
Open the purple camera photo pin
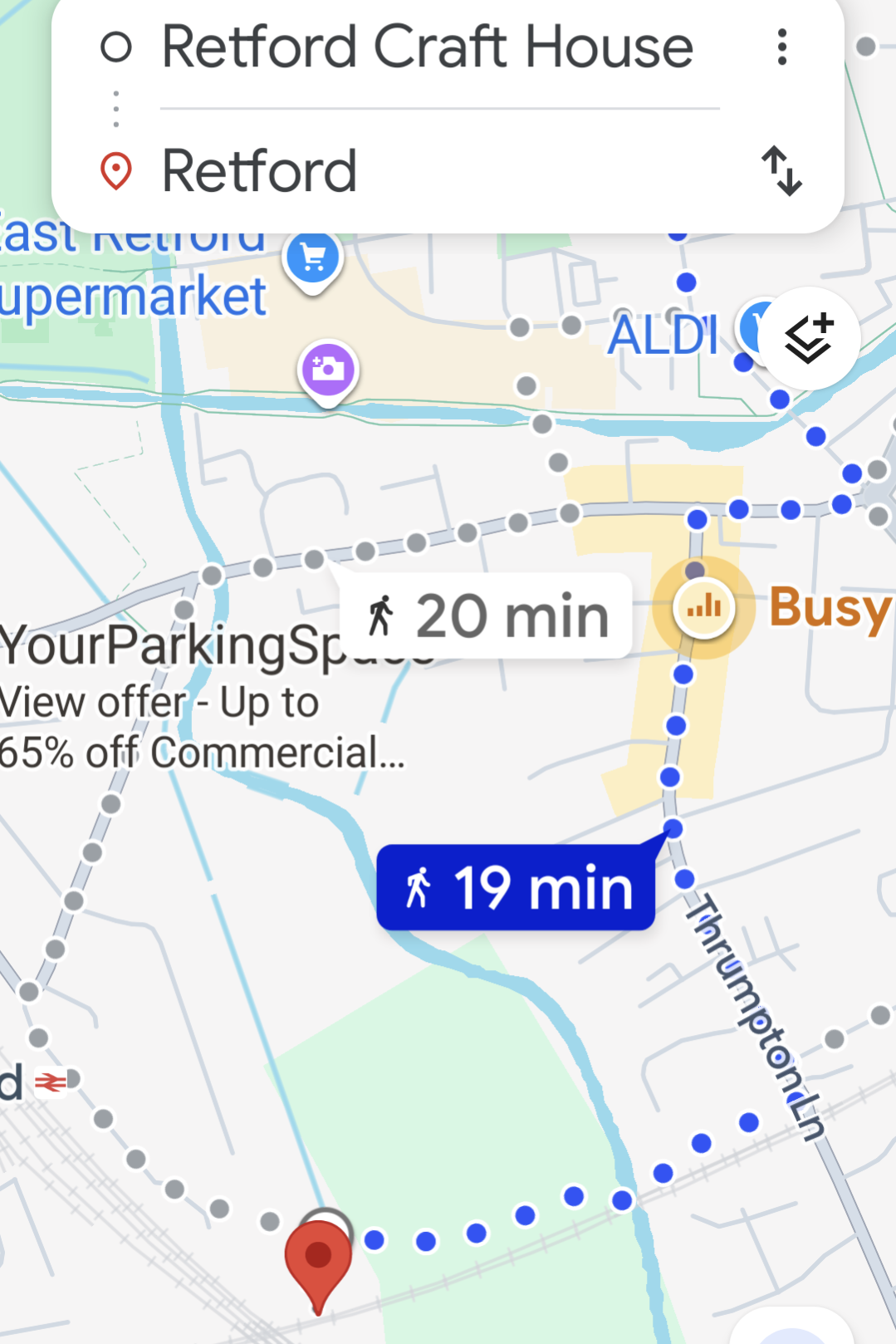pos(328,370)
